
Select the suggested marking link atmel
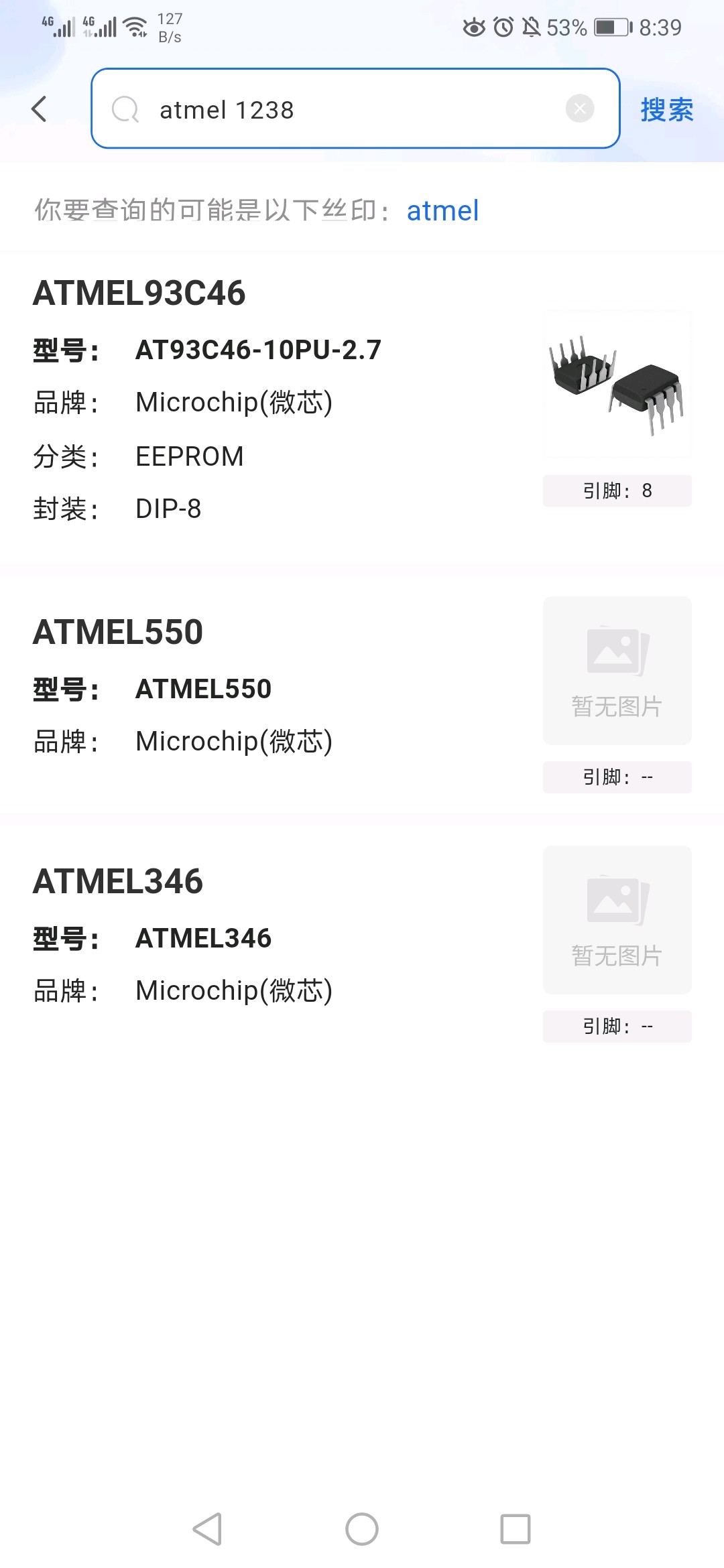pyautogui.click(x=442, y=210)
